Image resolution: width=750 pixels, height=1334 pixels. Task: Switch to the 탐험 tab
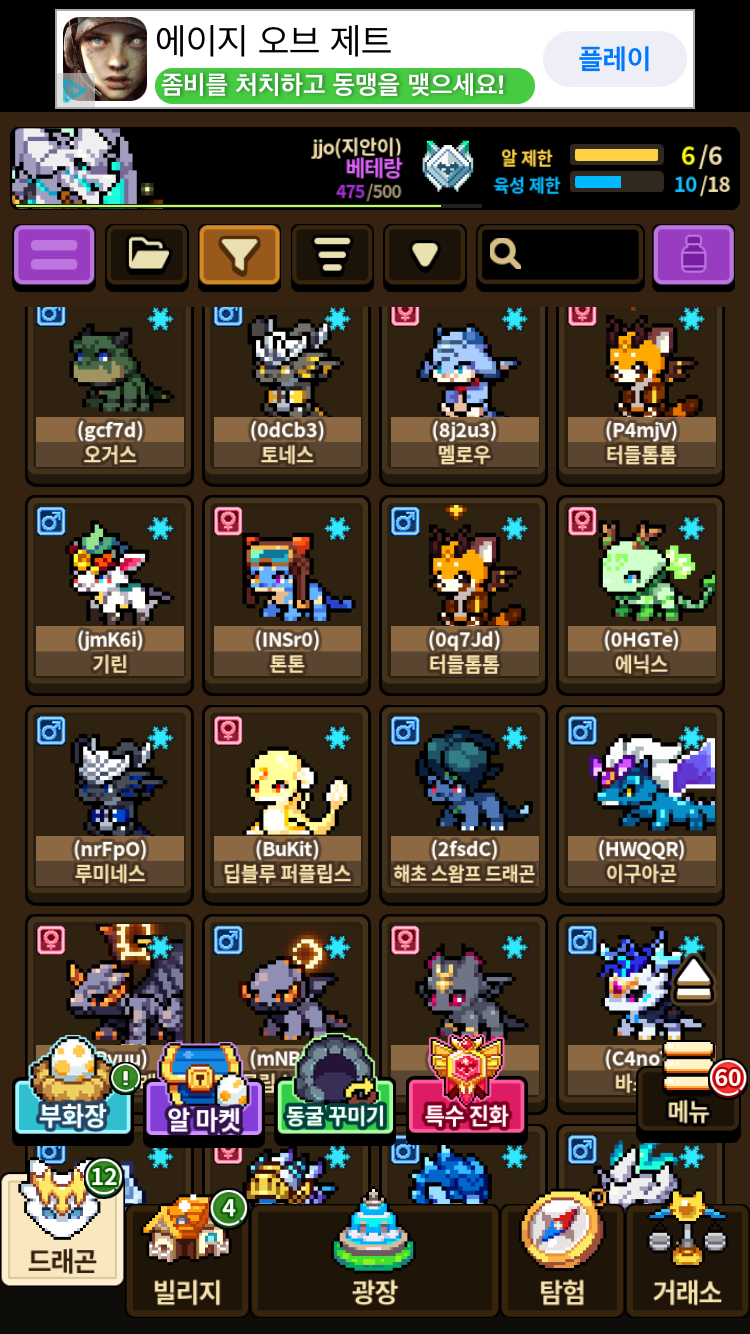click(x=562, y=1260)
